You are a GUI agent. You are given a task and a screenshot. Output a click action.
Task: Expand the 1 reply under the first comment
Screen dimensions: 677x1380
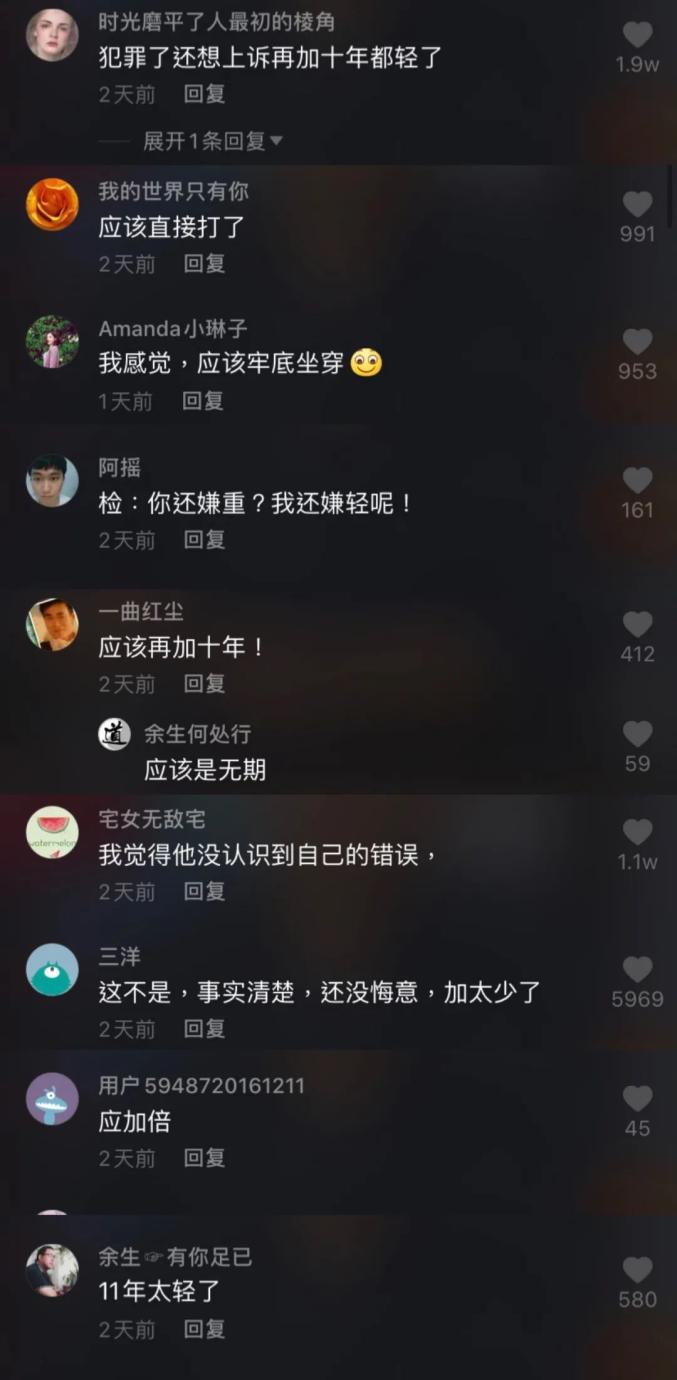coord(212,141)
